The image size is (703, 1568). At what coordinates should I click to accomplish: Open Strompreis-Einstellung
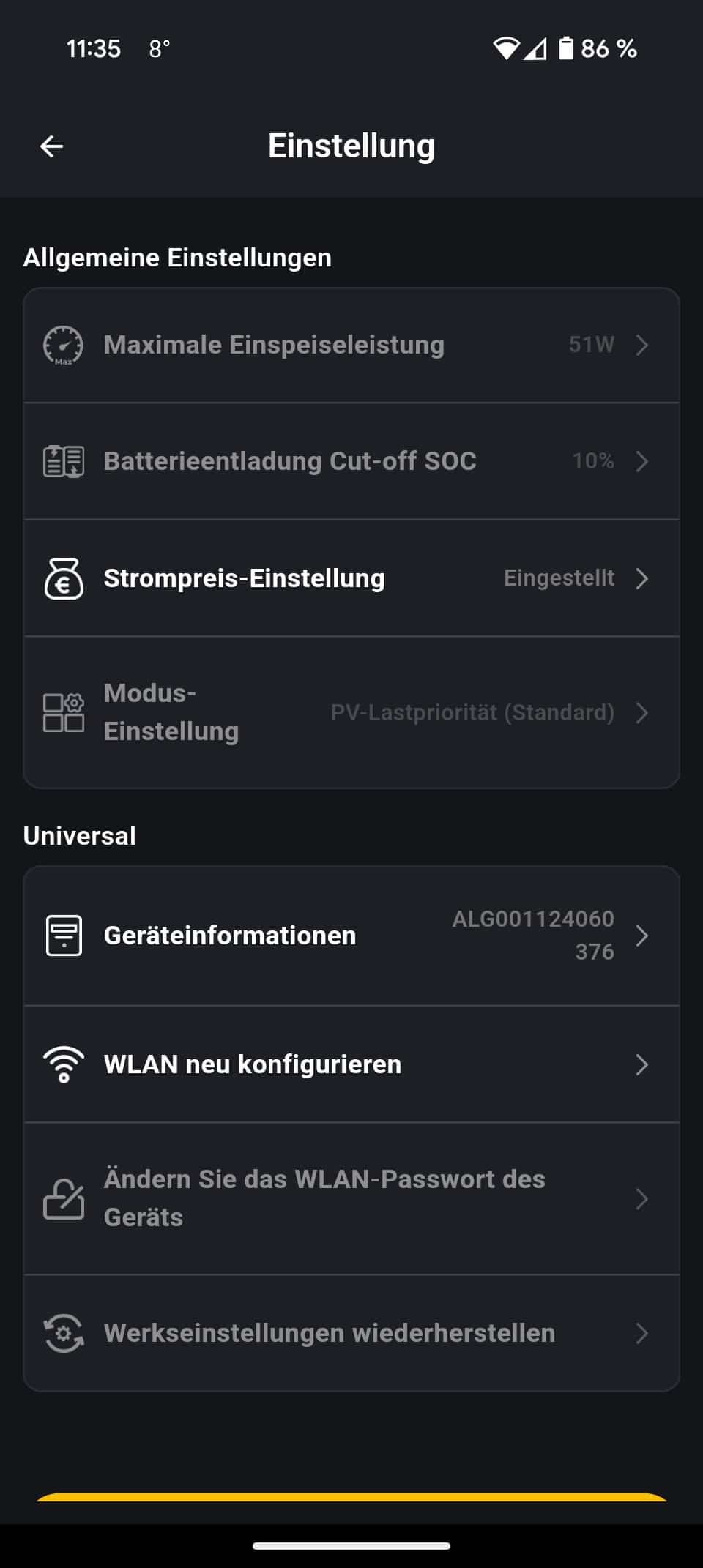[x=351, y=578]
